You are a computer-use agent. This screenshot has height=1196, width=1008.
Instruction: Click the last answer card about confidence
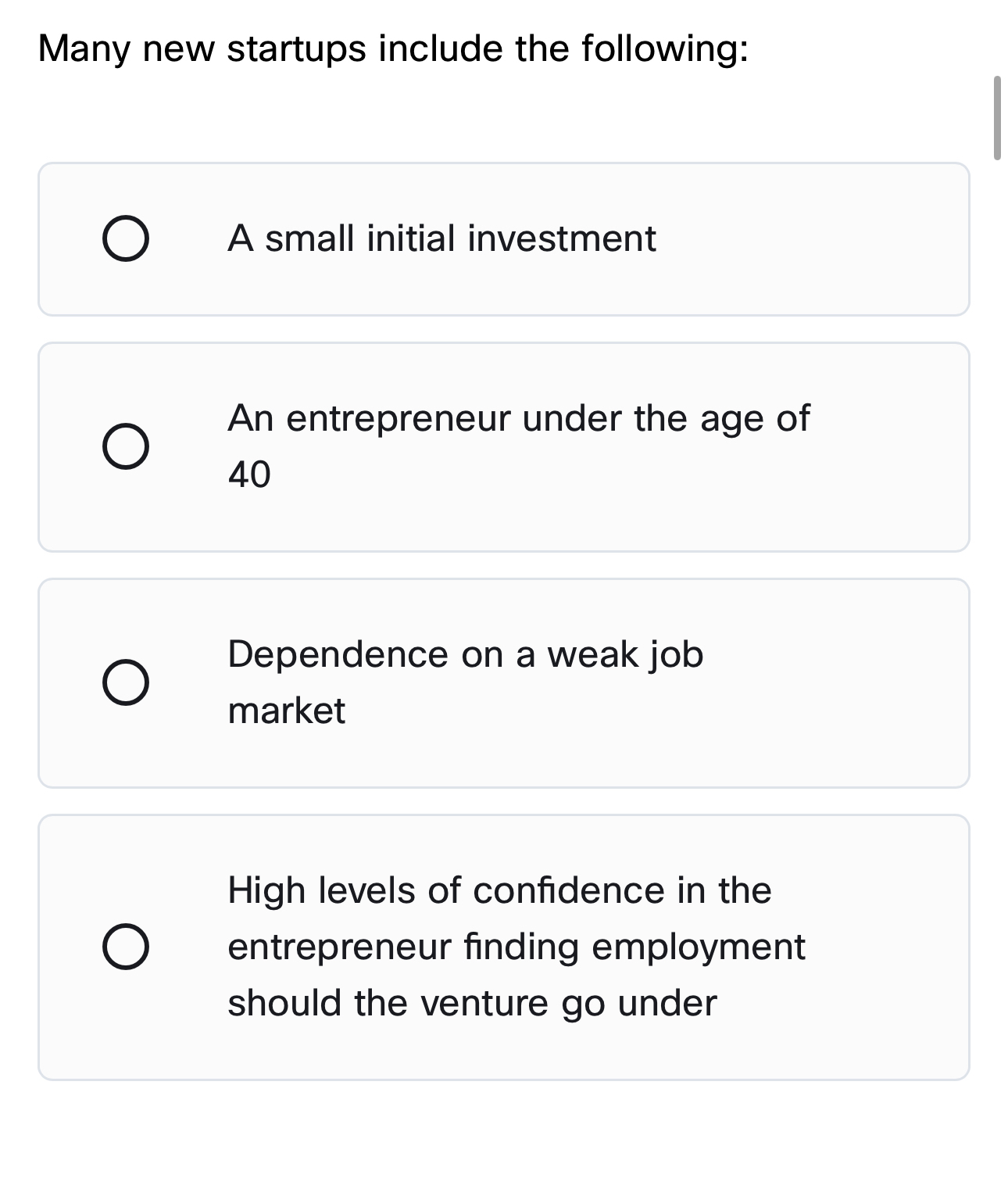pyautogui.click(x=504, y=947)
